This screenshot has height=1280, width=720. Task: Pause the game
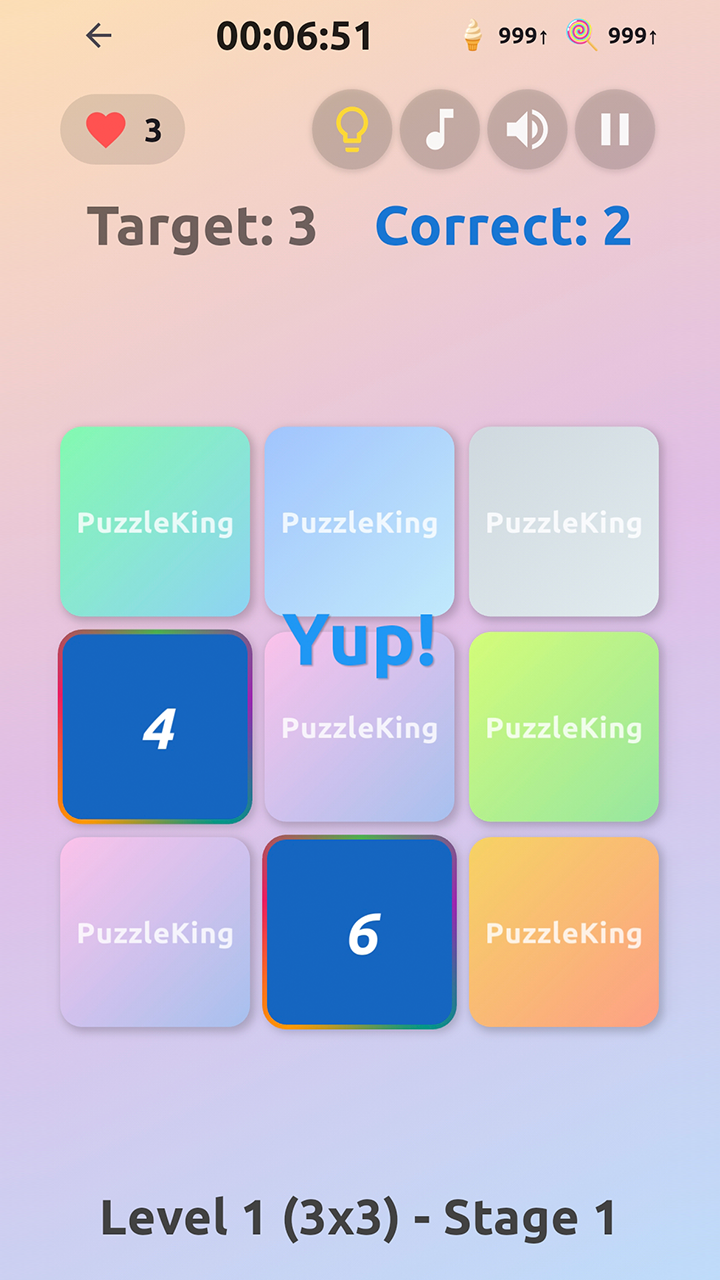pos(614,129)
